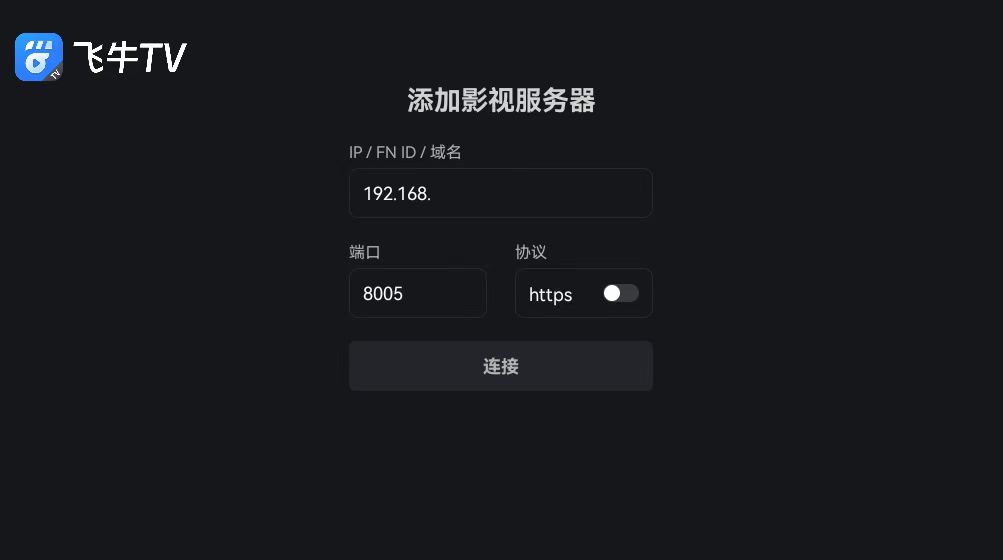Enable the https protocol toggle
This screenshot has width=1003, height=560.
[620, 293]
